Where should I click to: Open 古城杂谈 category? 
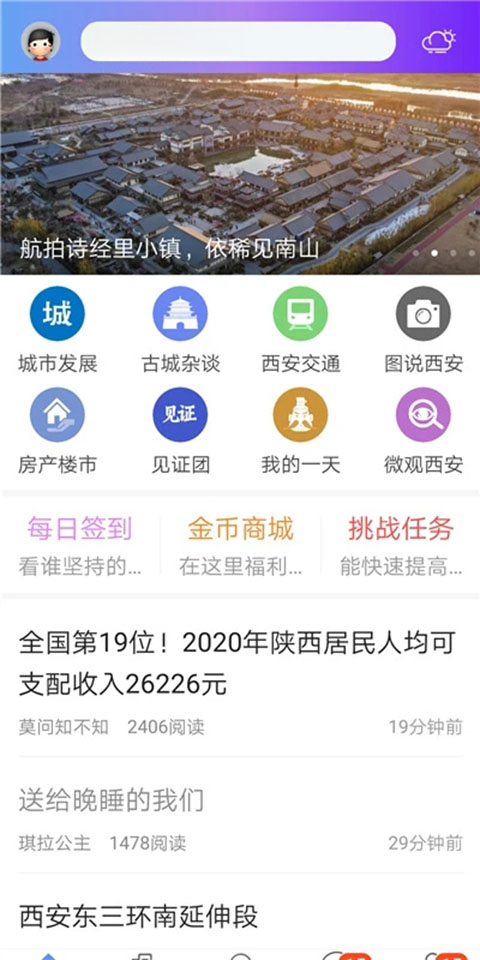coord(180,330)
